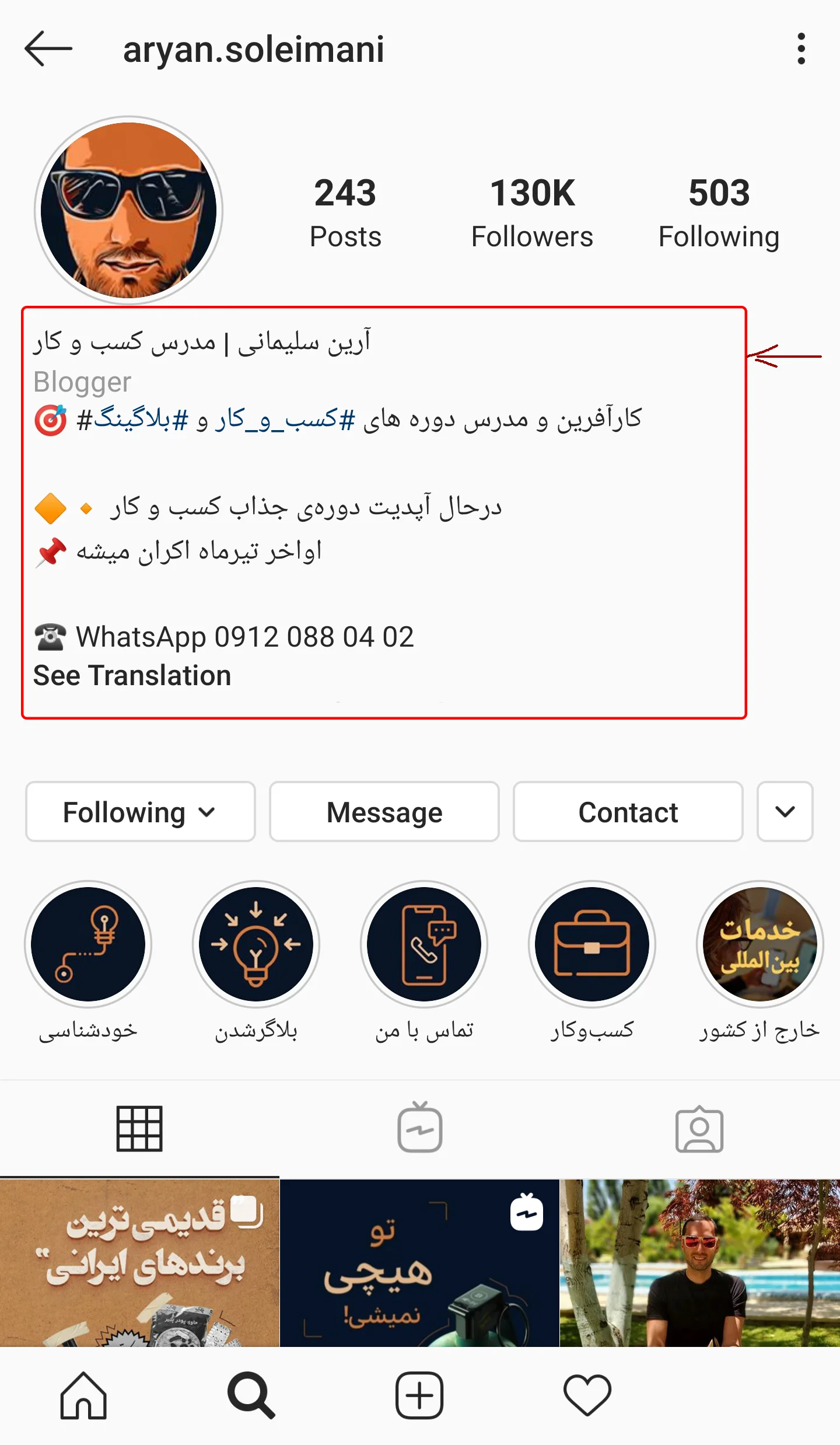This screenshot has height=1445, width=840.
Task: Open the Following dropdown button
Action: pos(140,812)
